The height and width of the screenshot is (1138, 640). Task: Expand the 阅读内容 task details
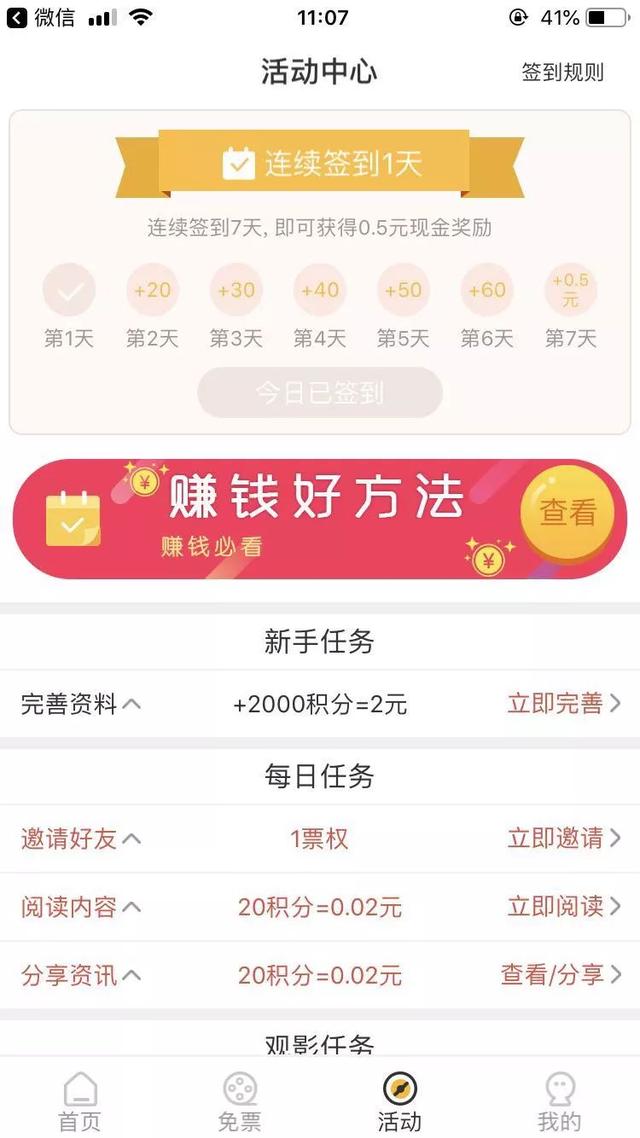tap(81, 907)
